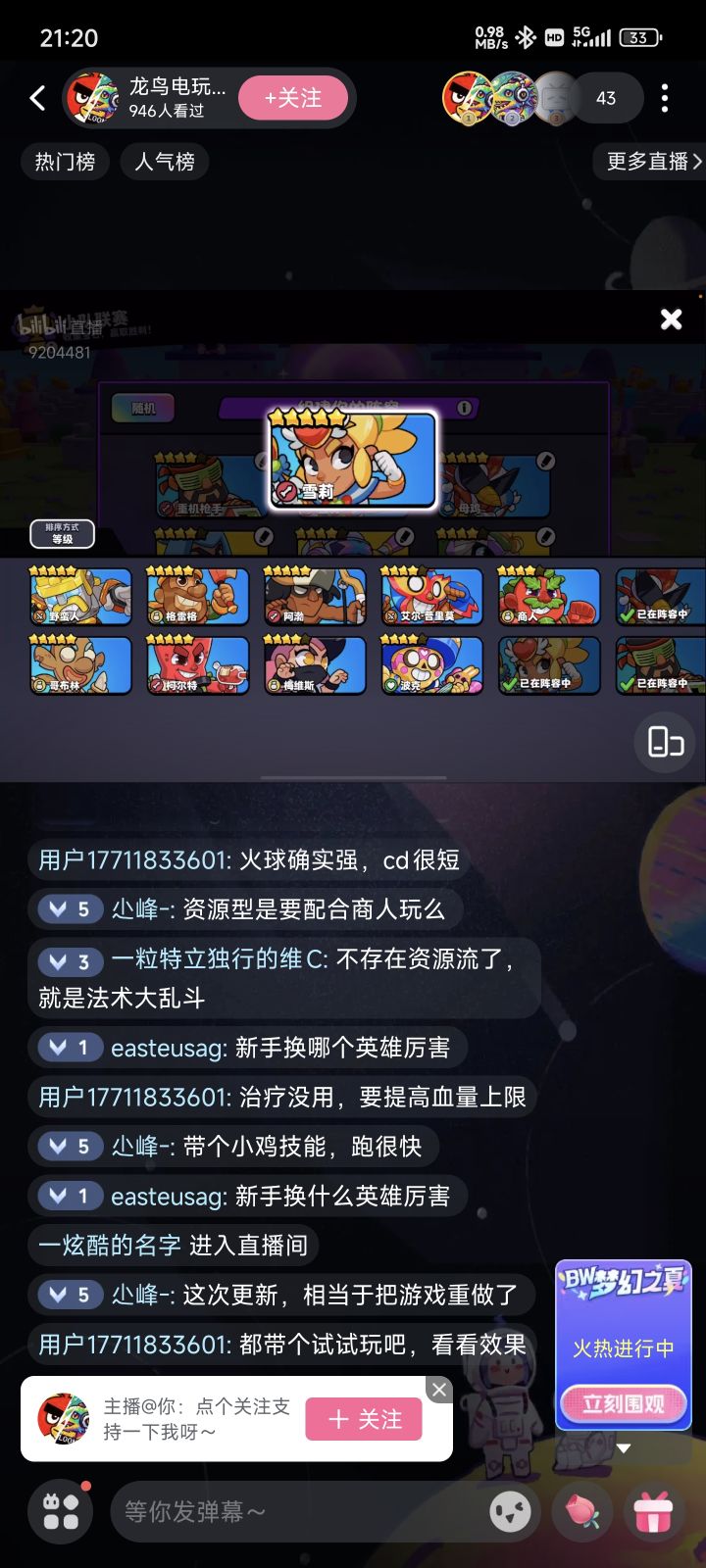706x1568 pixels.
Task: Tap the back arrow to leave the stream
Action: 37,98
